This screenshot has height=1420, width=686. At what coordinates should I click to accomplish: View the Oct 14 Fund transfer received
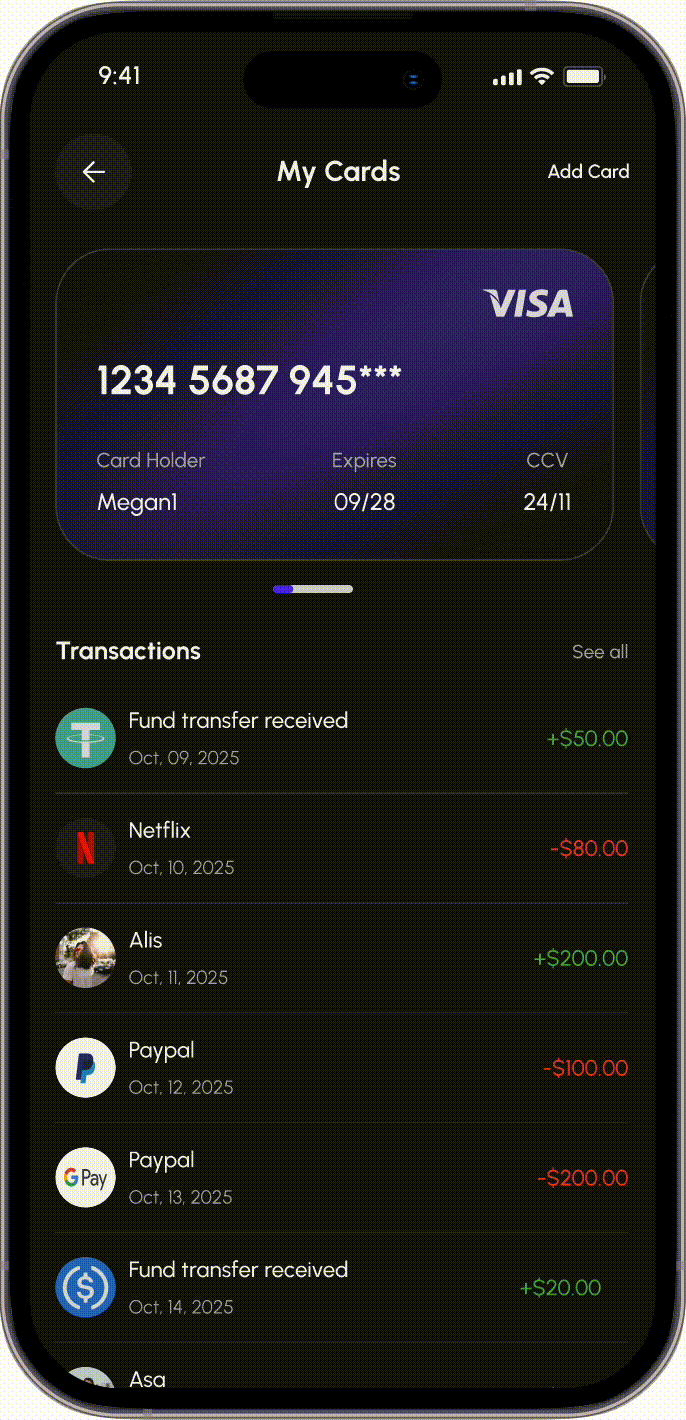click(x=340, y=1287)
